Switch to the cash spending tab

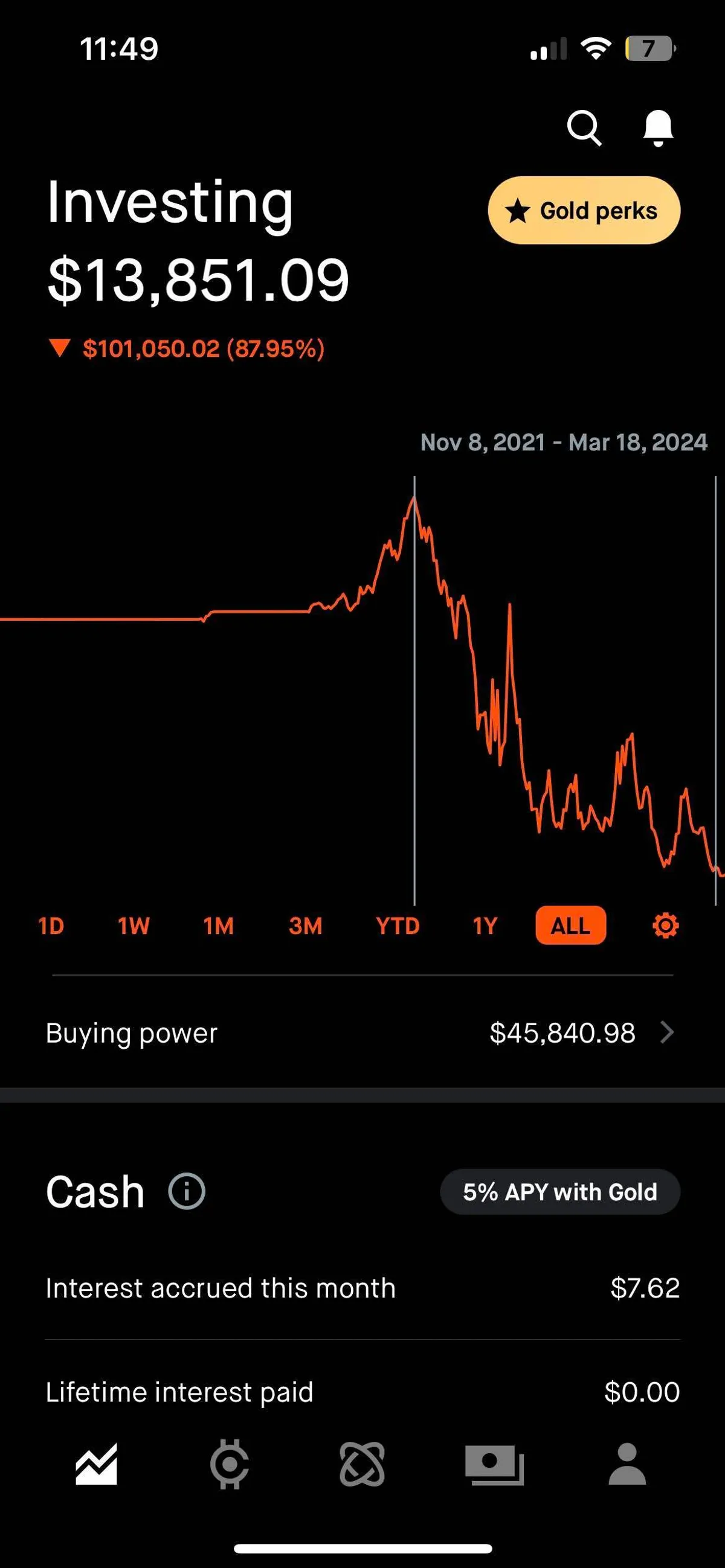coord(494,1464)
